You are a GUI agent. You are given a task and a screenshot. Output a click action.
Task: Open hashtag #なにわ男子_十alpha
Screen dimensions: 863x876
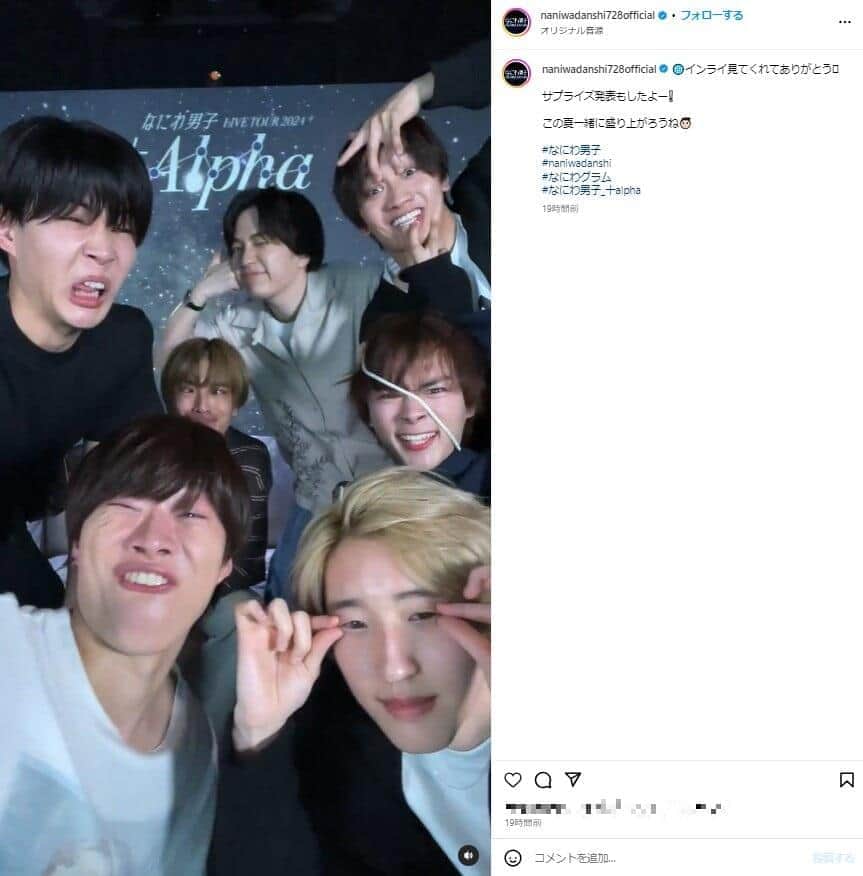pos(590,189)
